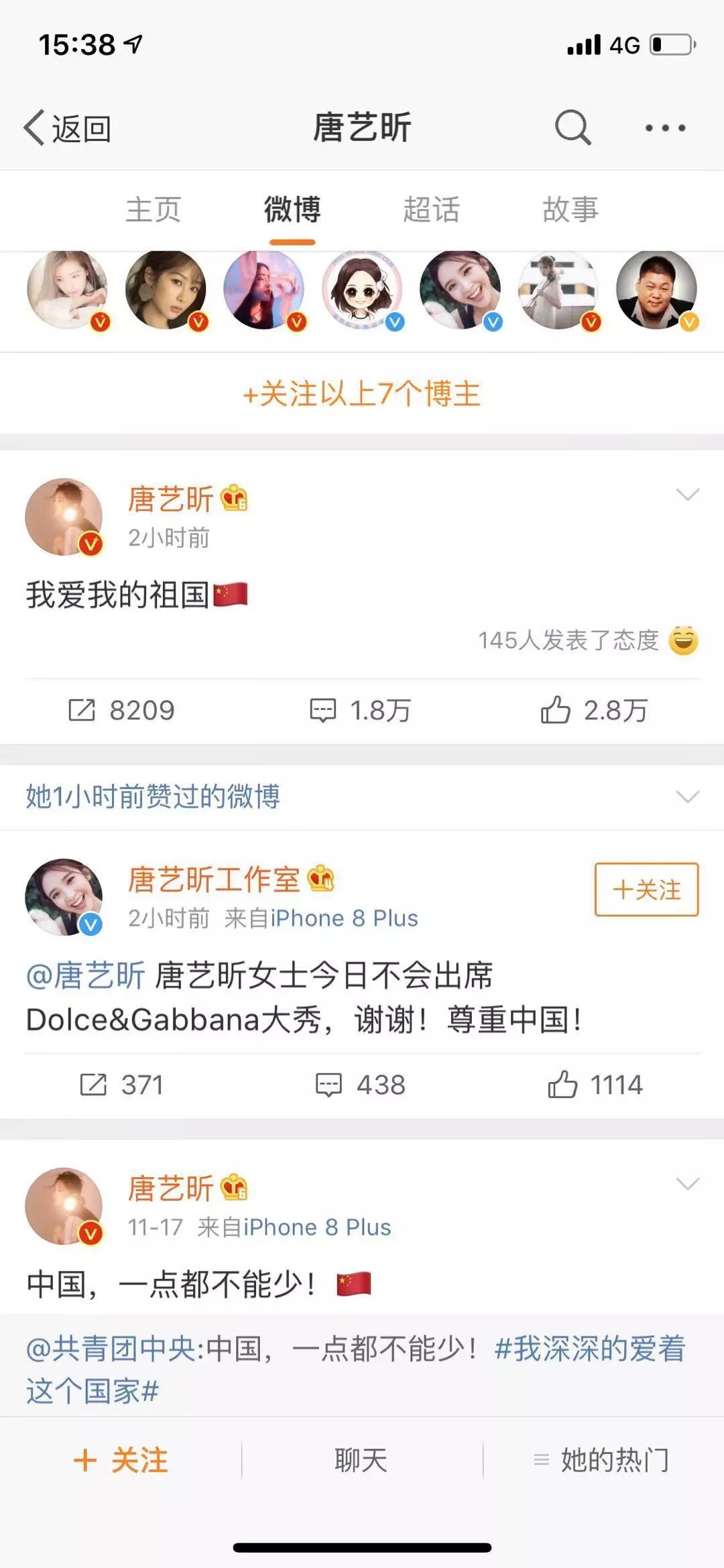Switch to the 主页 tab
Viewport: 724px width, 1568px height.
click(154, 209)
